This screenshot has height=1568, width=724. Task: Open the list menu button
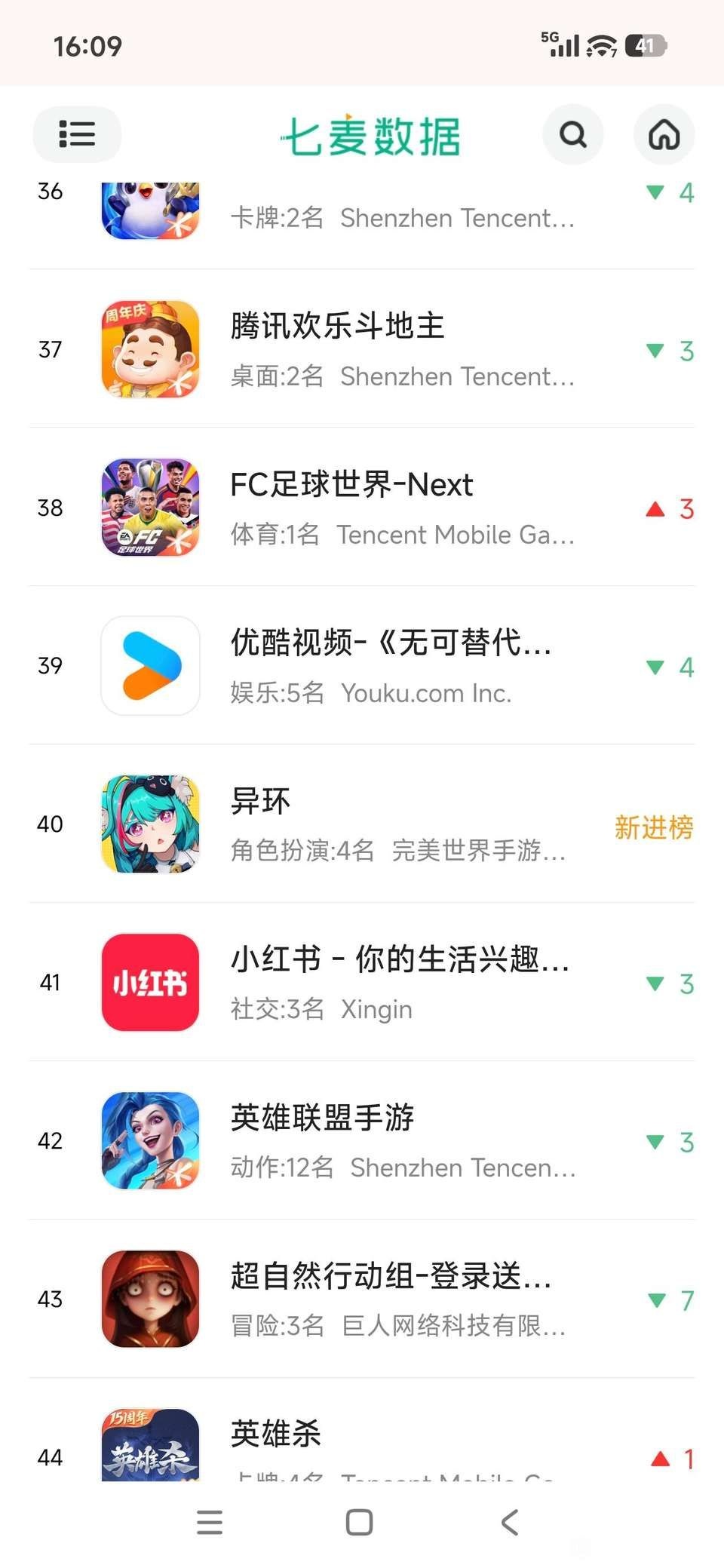click(x=77, y=134)
